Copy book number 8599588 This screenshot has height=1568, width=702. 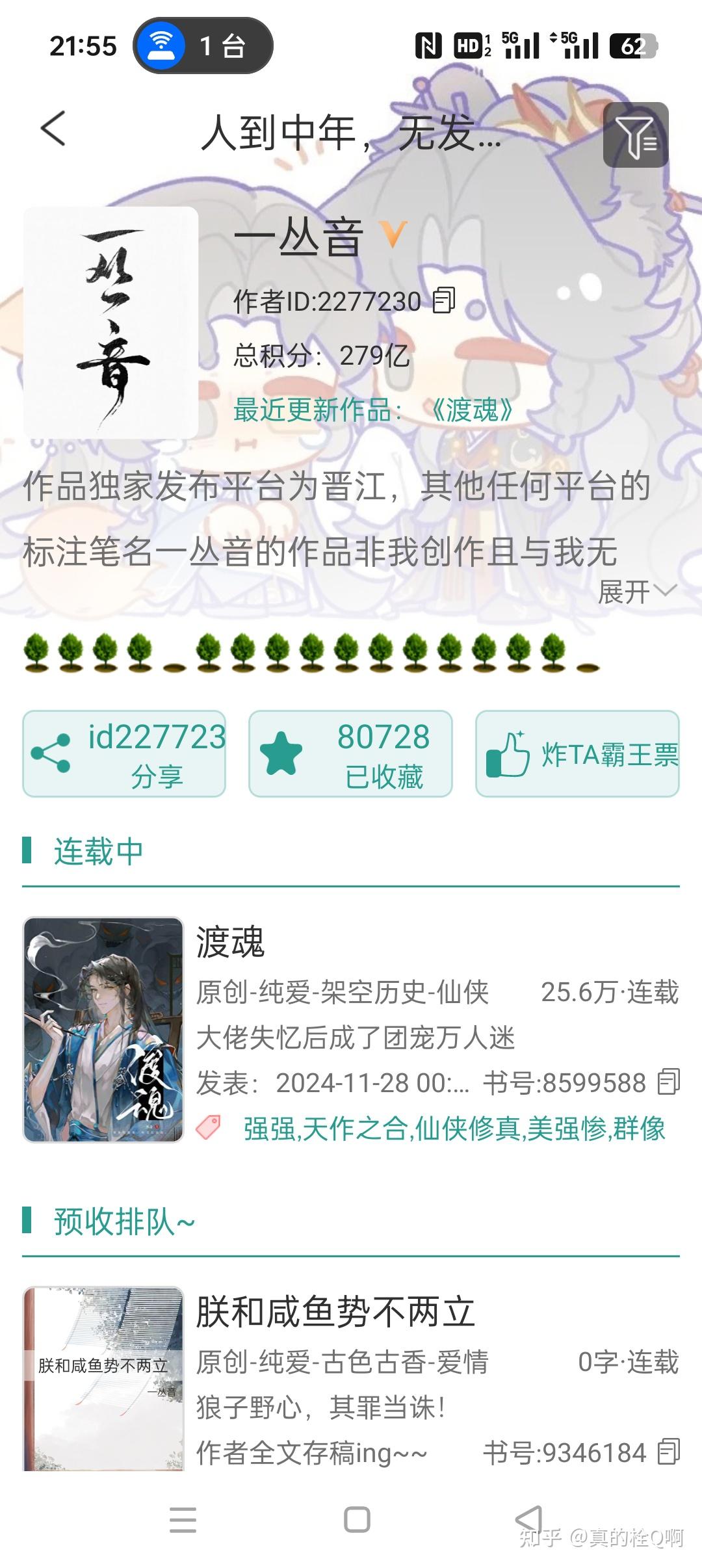(668, 1082)
